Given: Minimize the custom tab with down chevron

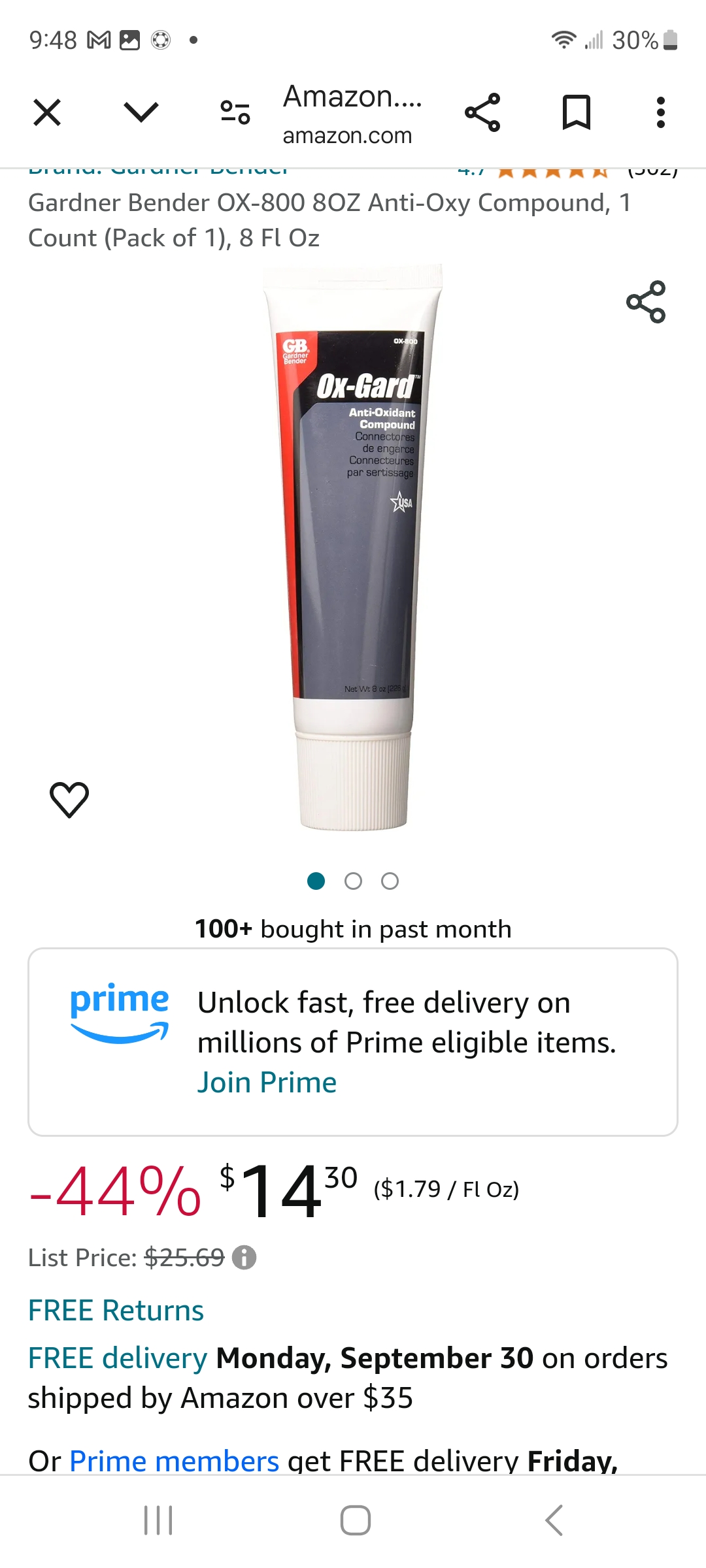Looking at the screenshot, I should point(141,112).
